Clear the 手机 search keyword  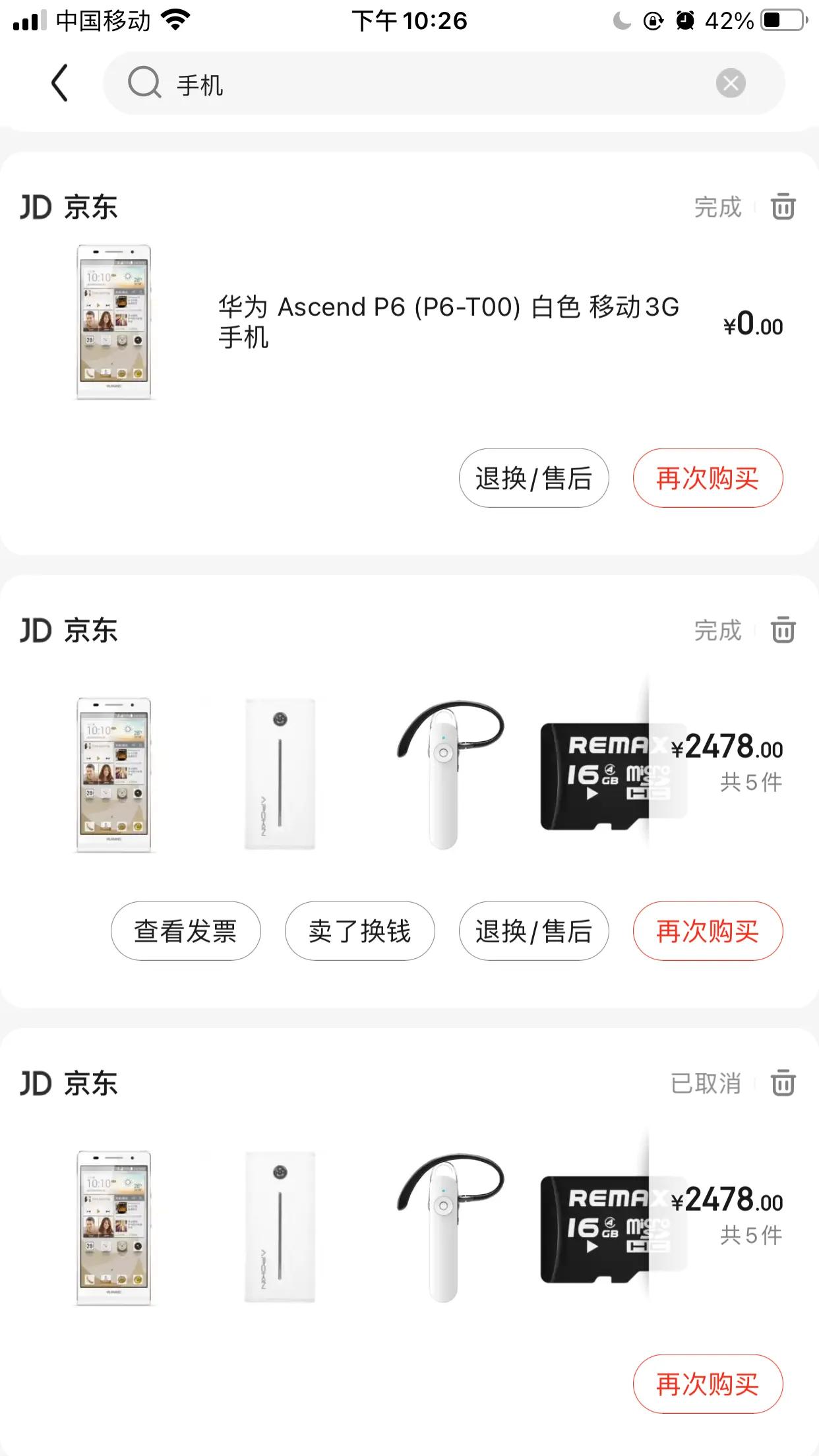[728, 83]
